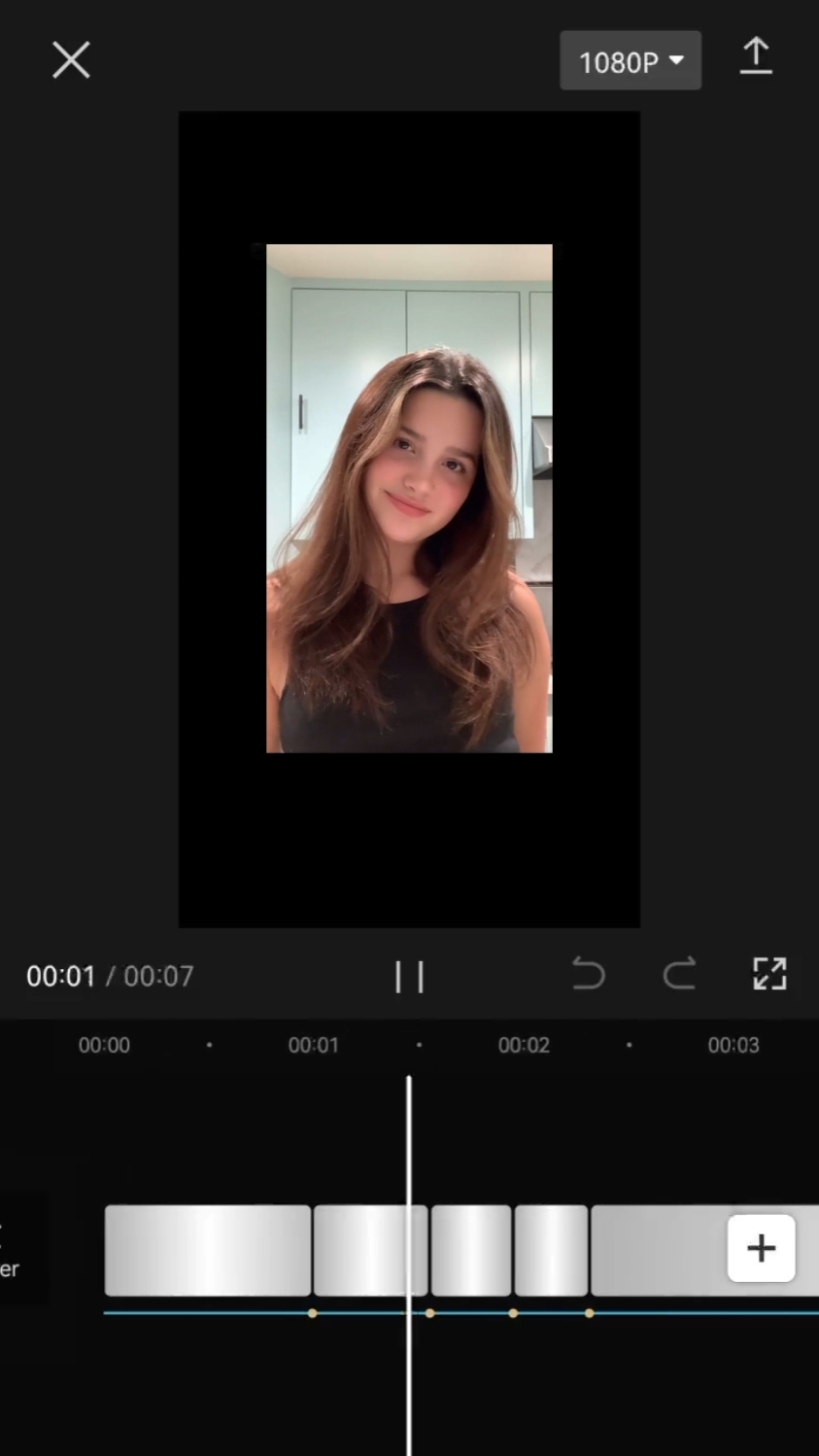Close the editing project
Image resolution: width=819 pixels, height=1456 pixels.
pyautogui.click(x=71, y=60)
